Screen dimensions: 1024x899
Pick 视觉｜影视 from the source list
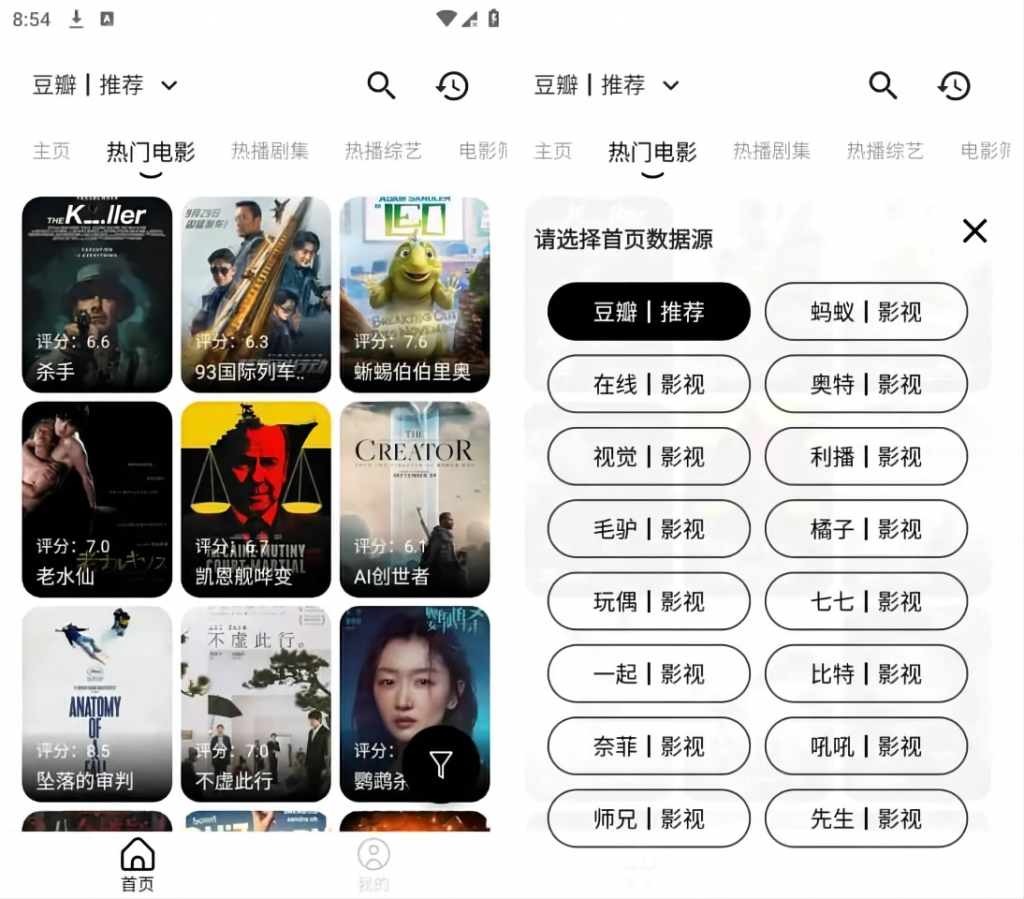coord(648,457)
